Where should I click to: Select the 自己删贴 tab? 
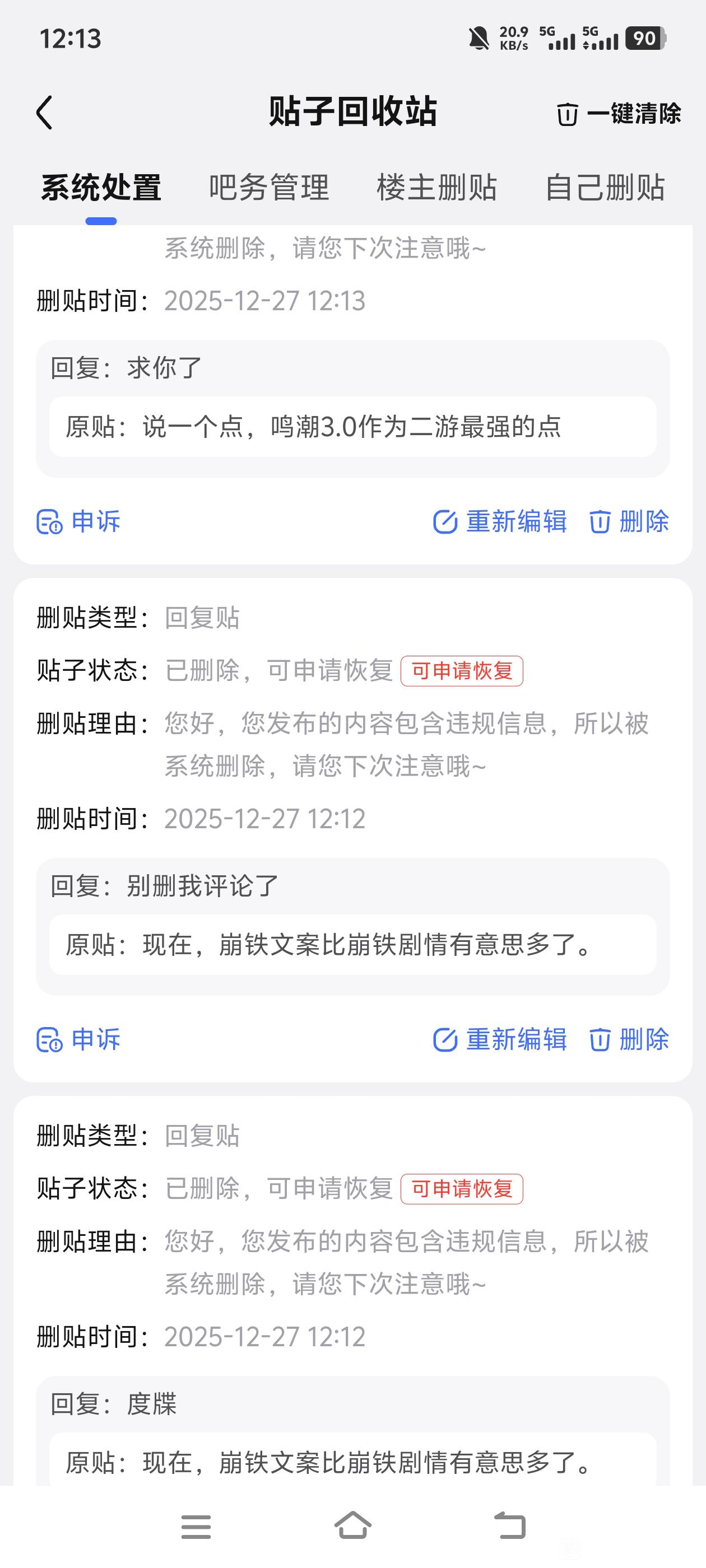[x=604, y=188]
